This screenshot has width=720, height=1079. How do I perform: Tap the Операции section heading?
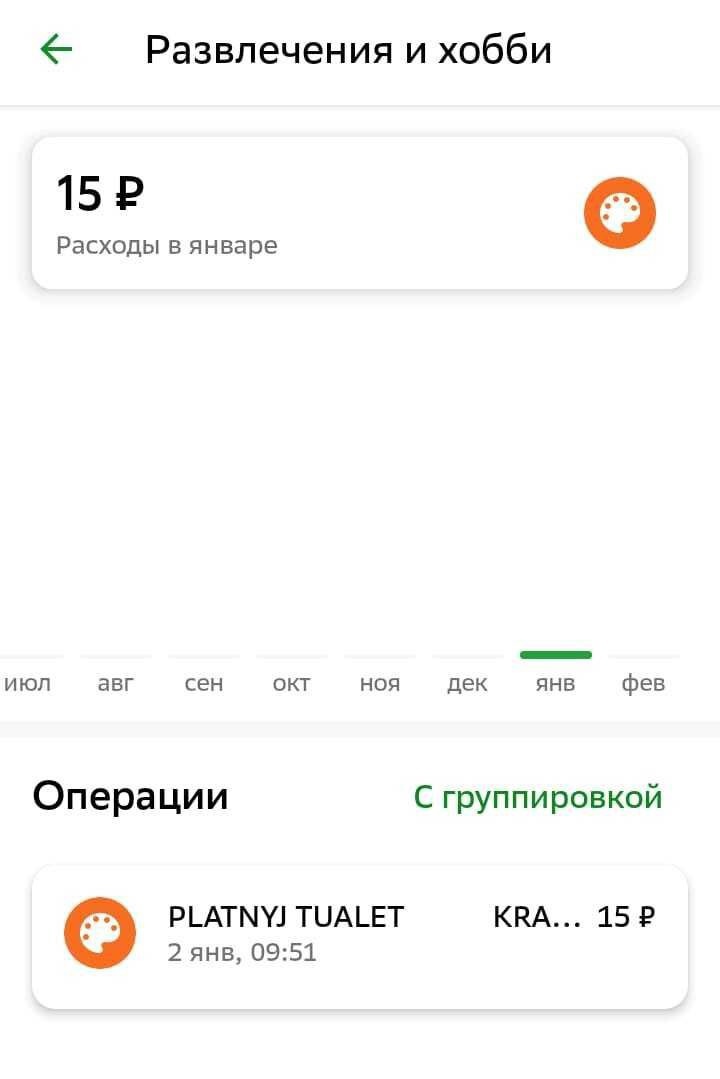131,795
